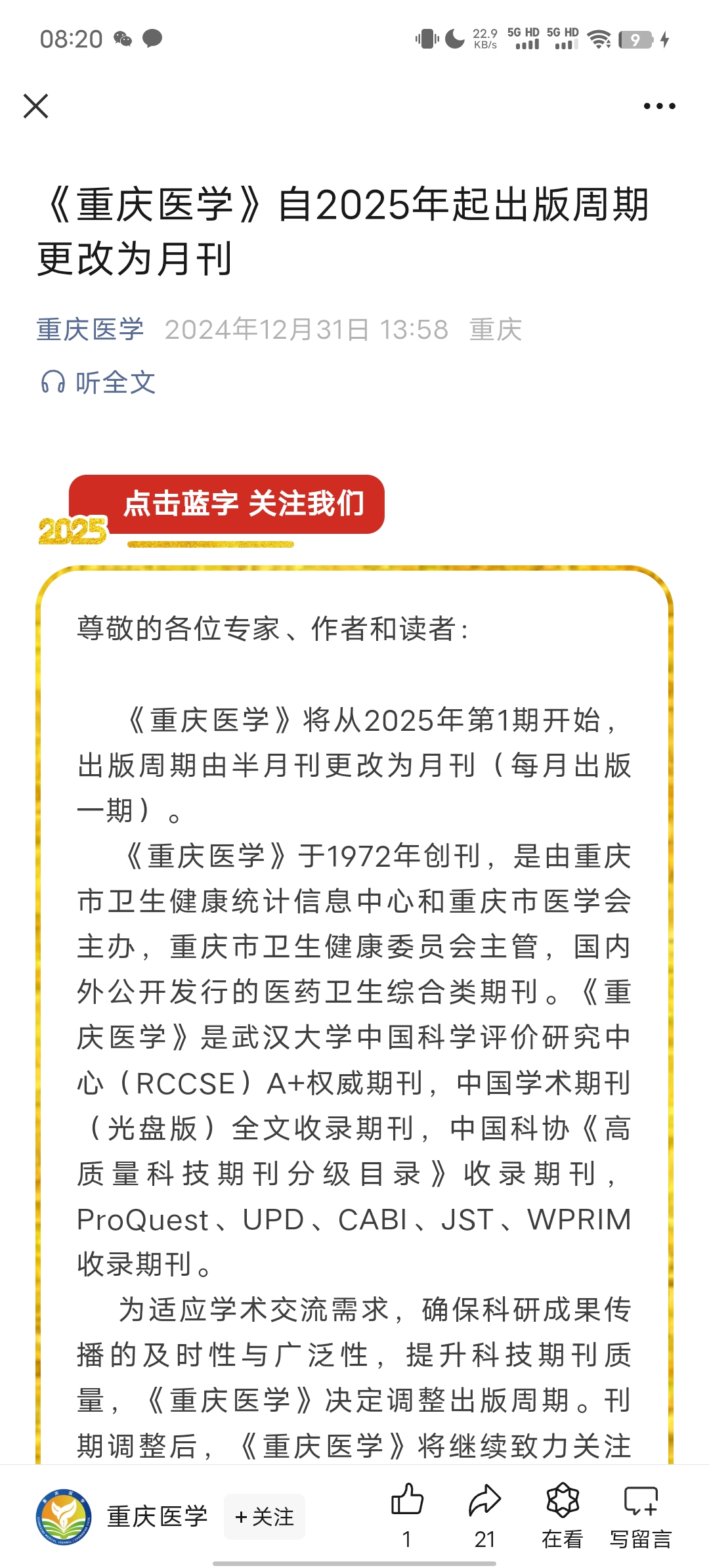Open 重庆医学 profile from bottom bar avatar

(x=64, y=1517)
